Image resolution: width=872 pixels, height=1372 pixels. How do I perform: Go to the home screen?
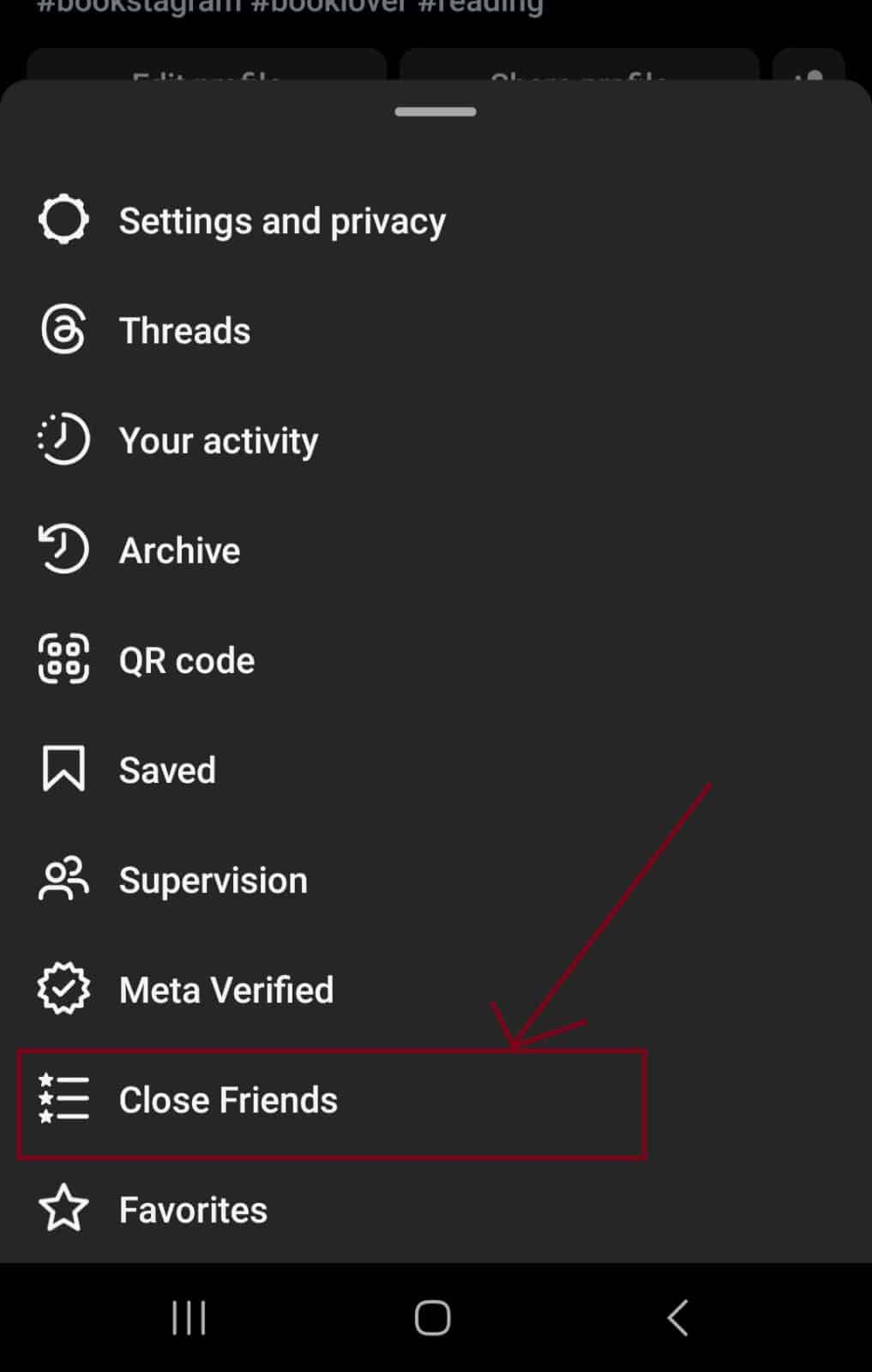(433, 1318)
